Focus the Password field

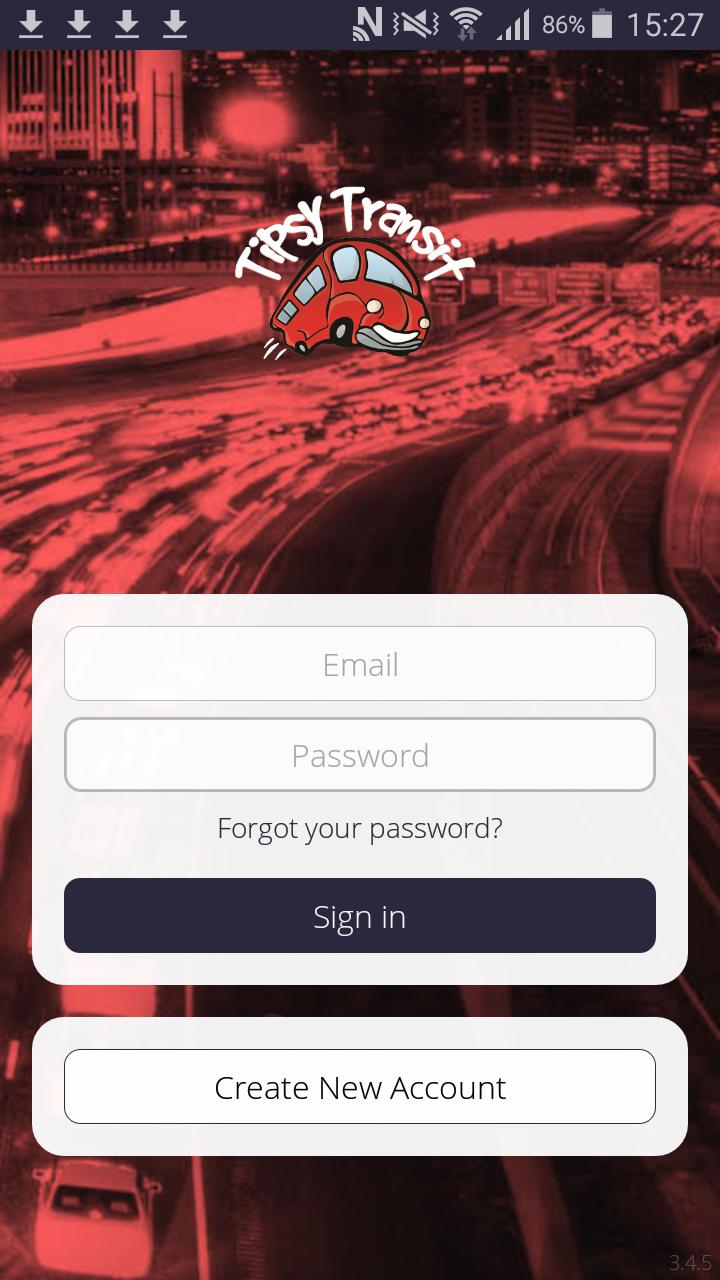pyautogui.click(x=360, y=755)
